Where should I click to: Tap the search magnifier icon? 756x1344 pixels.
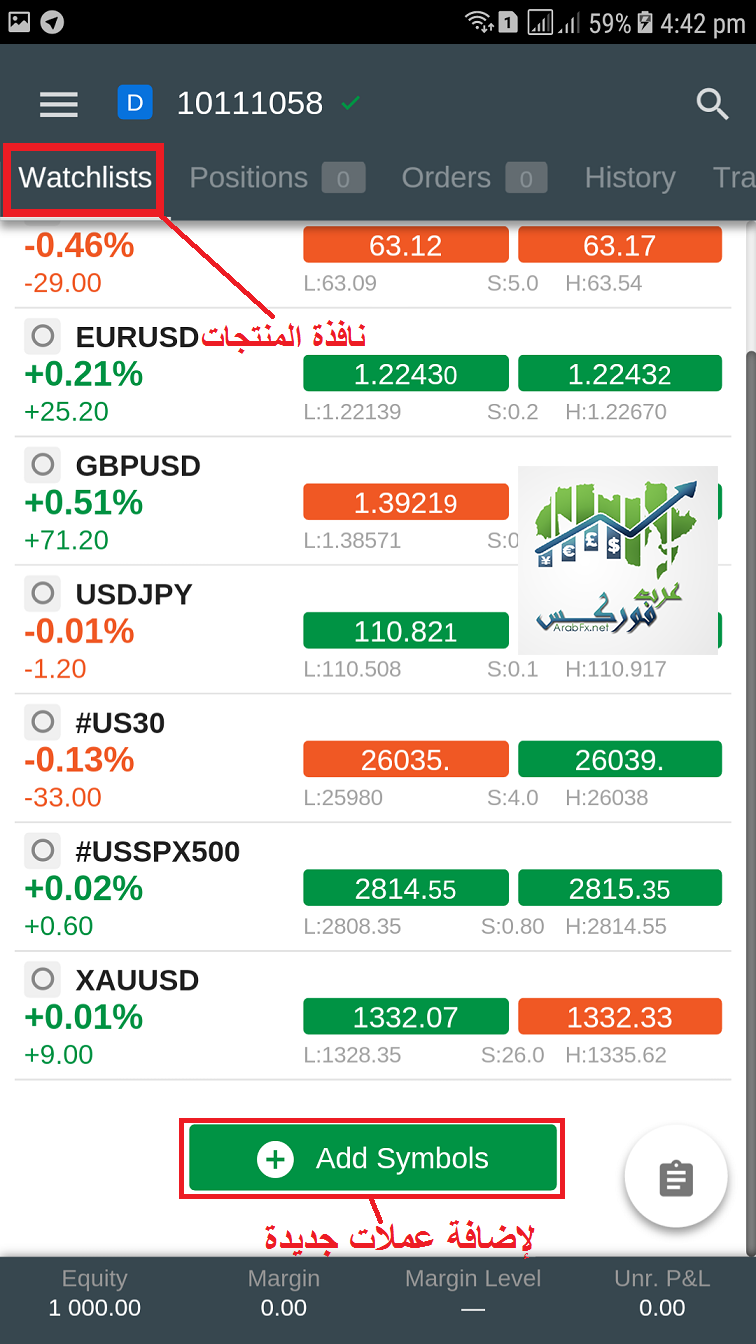(x=712, y=104)
